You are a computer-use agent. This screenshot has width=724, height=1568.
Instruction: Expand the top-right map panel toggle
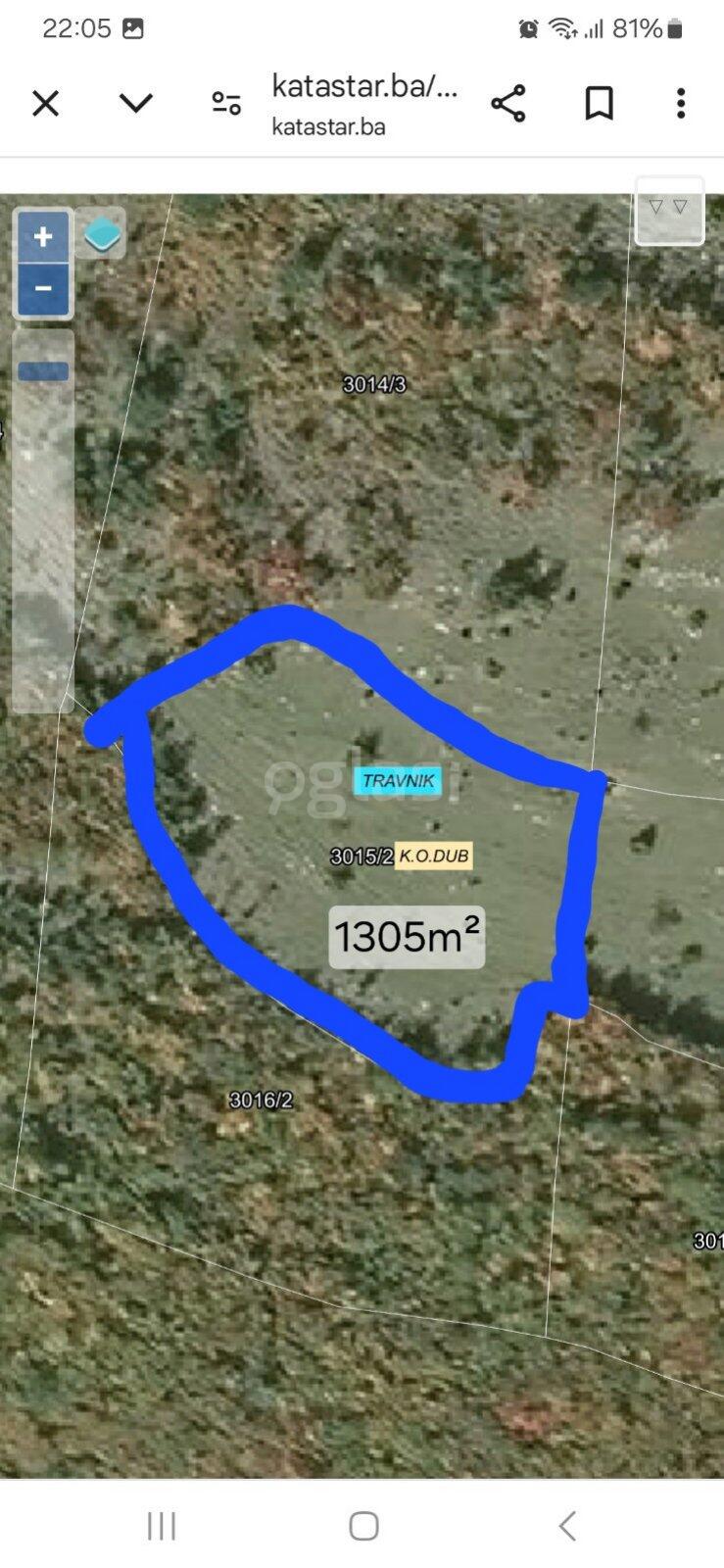[x=669, y=209]
